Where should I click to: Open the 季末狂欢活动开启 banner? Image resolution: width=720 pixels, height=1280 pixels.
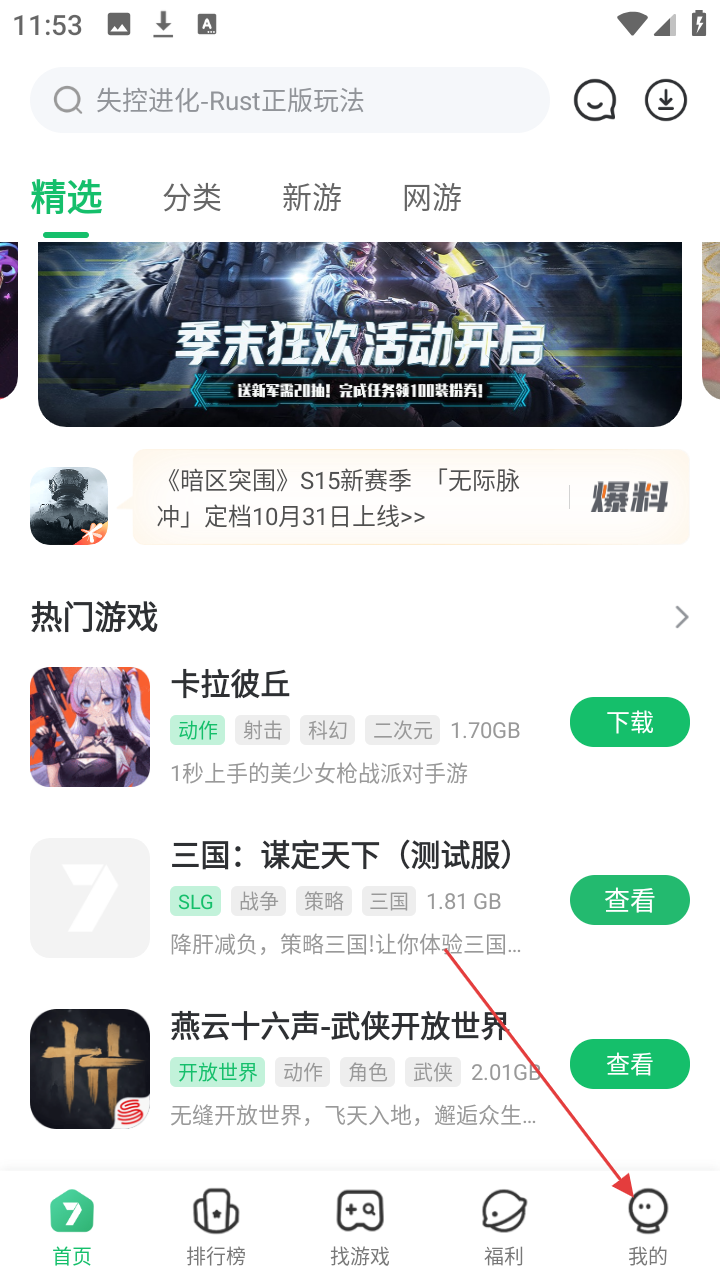tap(360, 335)
